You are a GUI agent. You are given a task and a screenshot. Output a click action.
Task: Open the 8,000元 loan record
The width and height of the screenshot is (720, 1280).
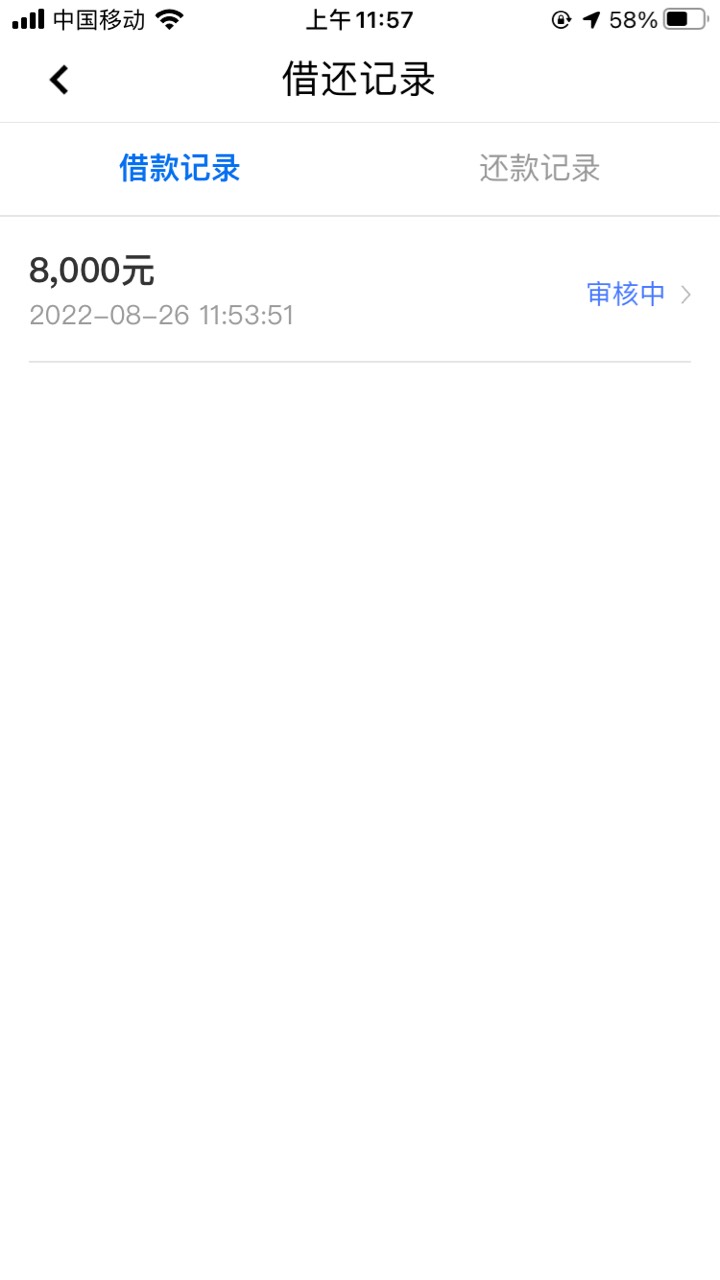360,290
